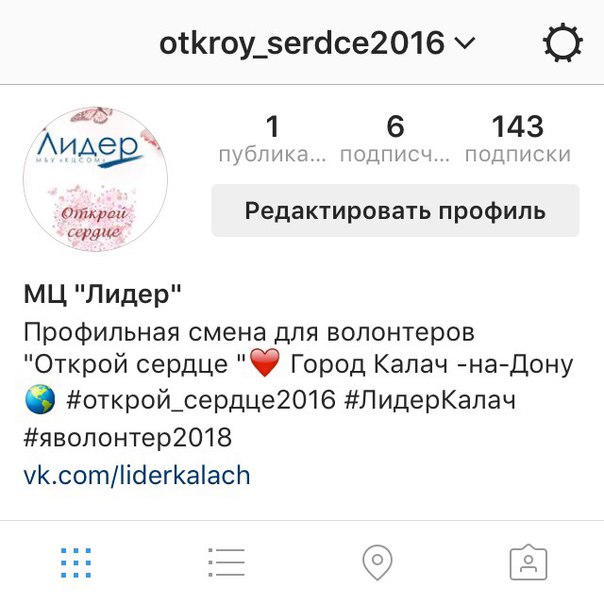The image size is (604, 604).
Task: Open settings gear icon
Action: coord(562,44)
